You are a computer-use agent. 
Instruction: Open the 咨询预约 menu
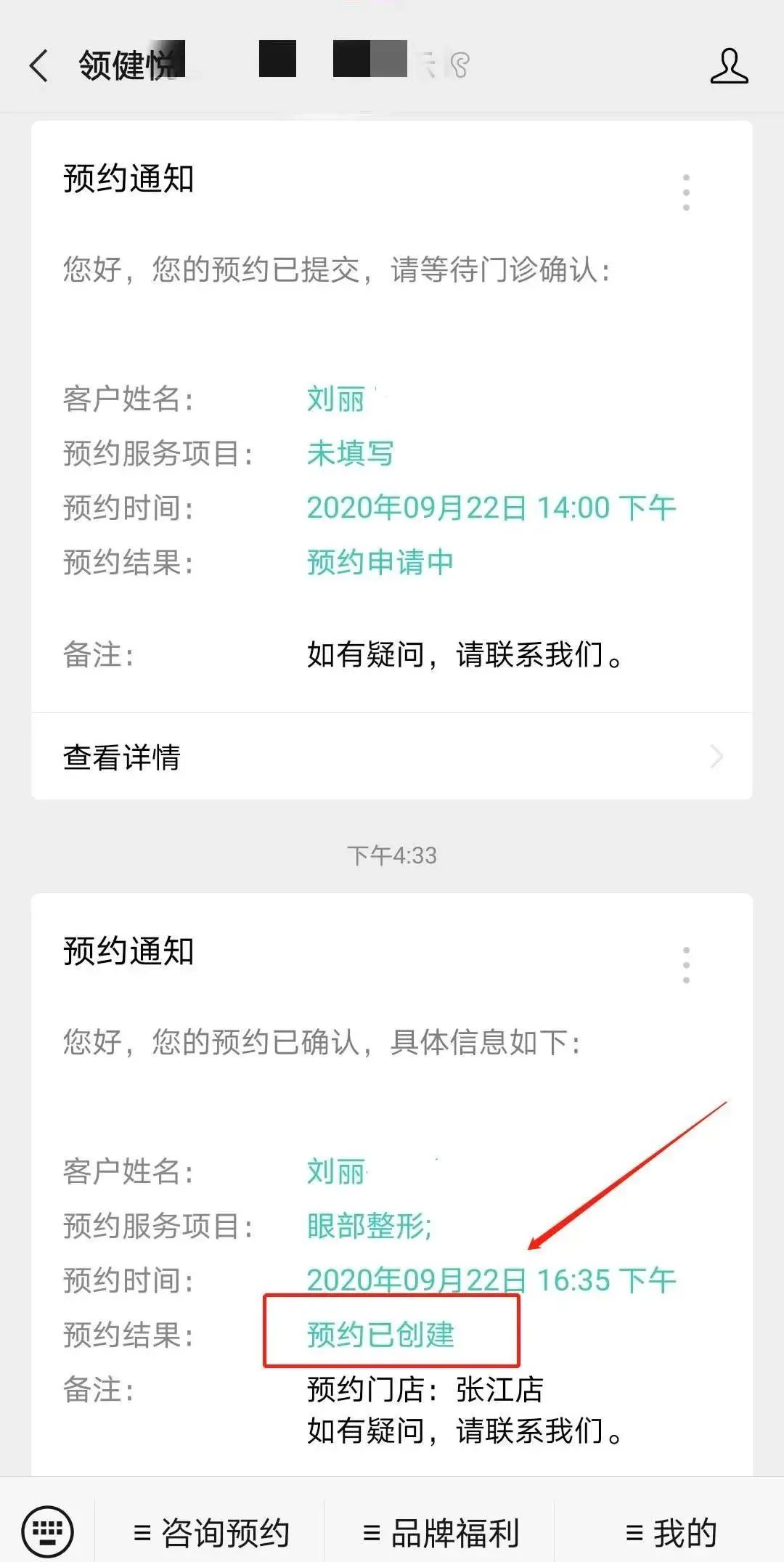[211, 1533]
